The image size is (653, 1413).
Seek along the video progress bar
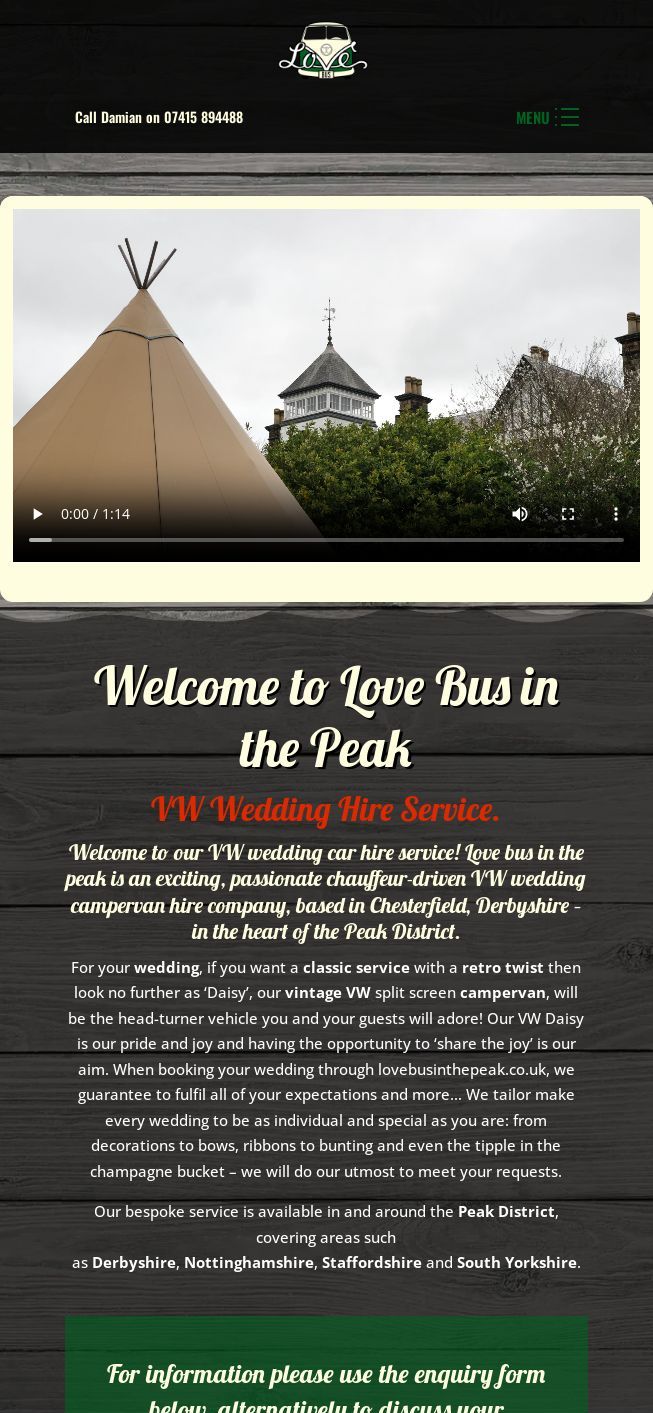click(x=326, y=540)
